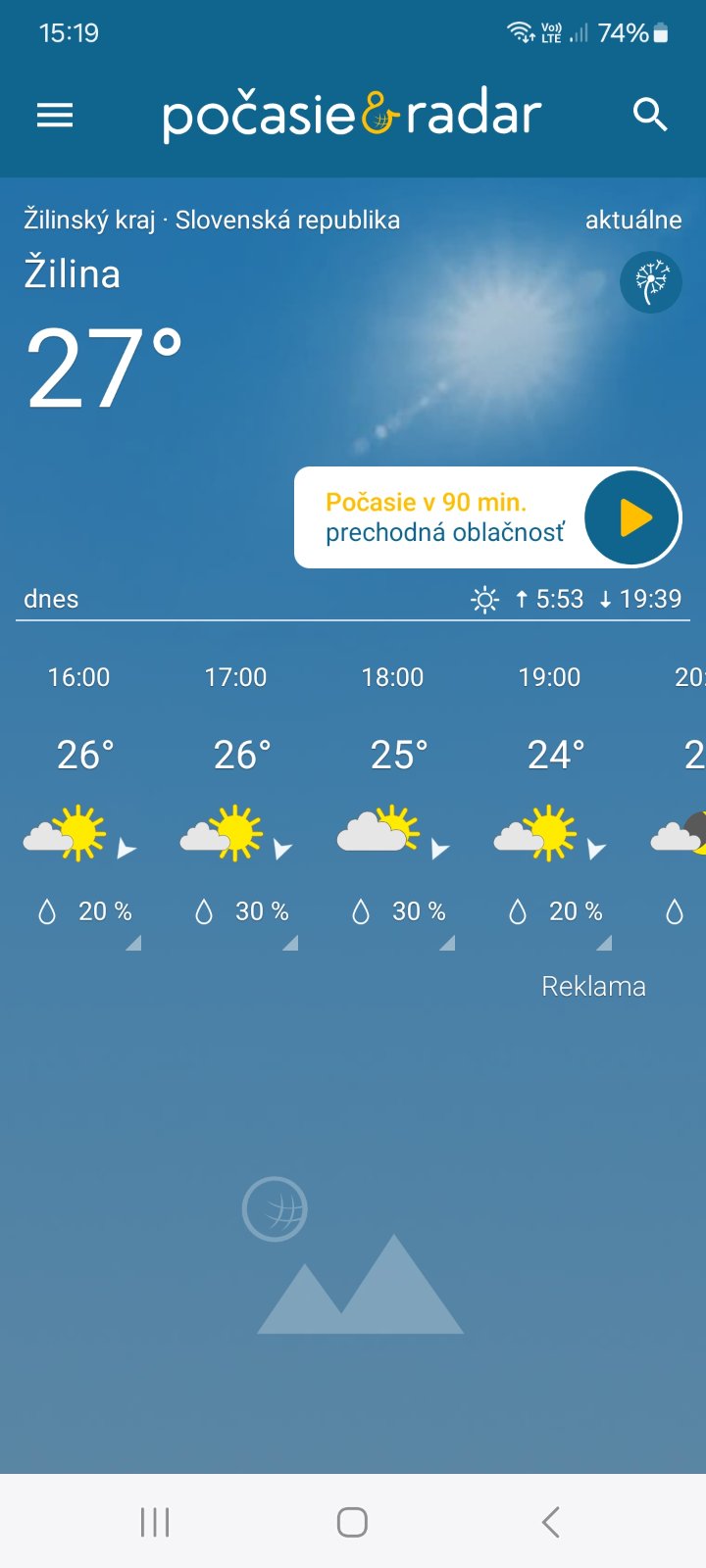Image resolution: width=706 pixels, height=1568 pixels.
Task: Open the pollen dandelion info
Action: click(x=651, y=282)
